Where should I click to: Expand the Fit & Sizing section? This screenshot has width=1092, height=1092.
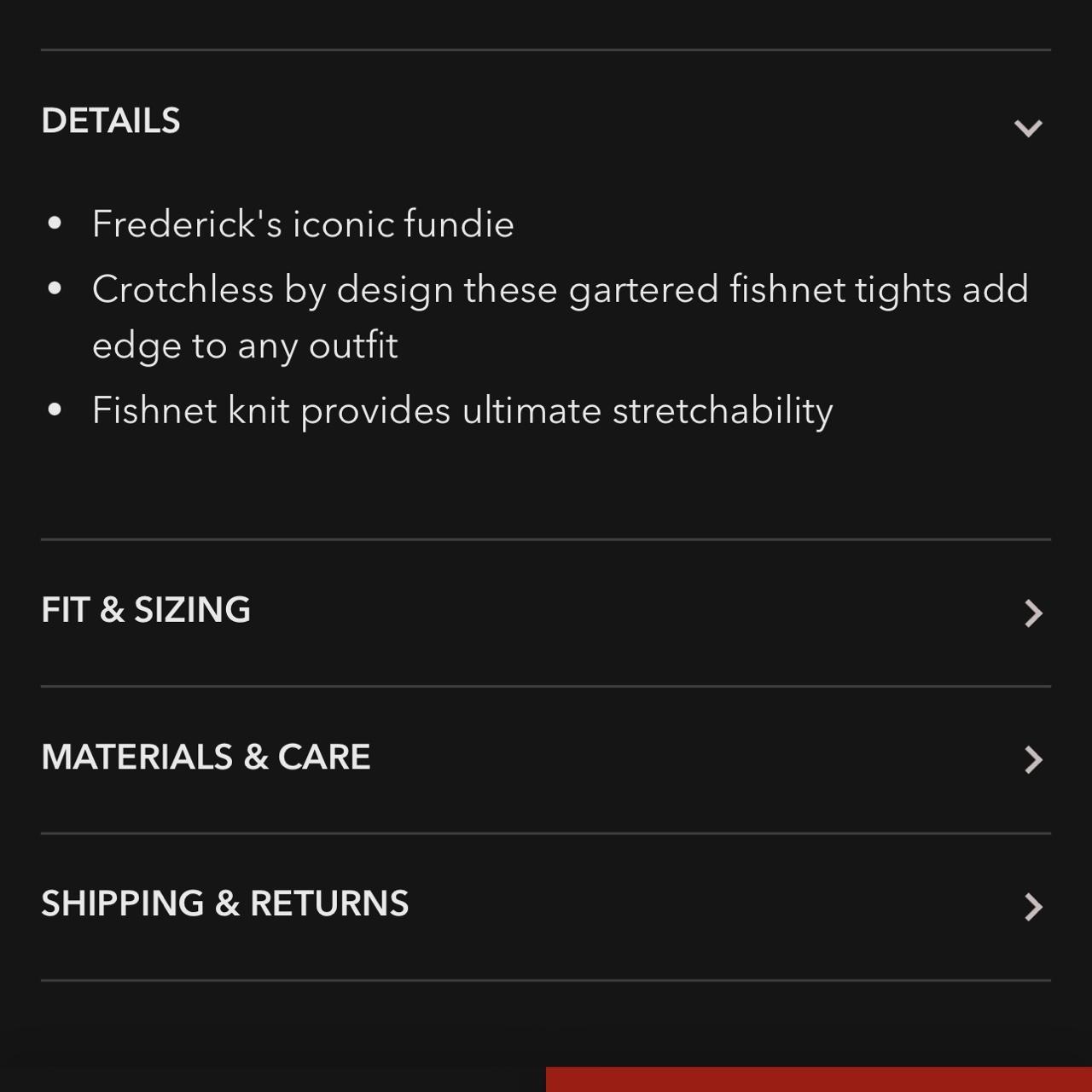click(x=1032, y=613)
